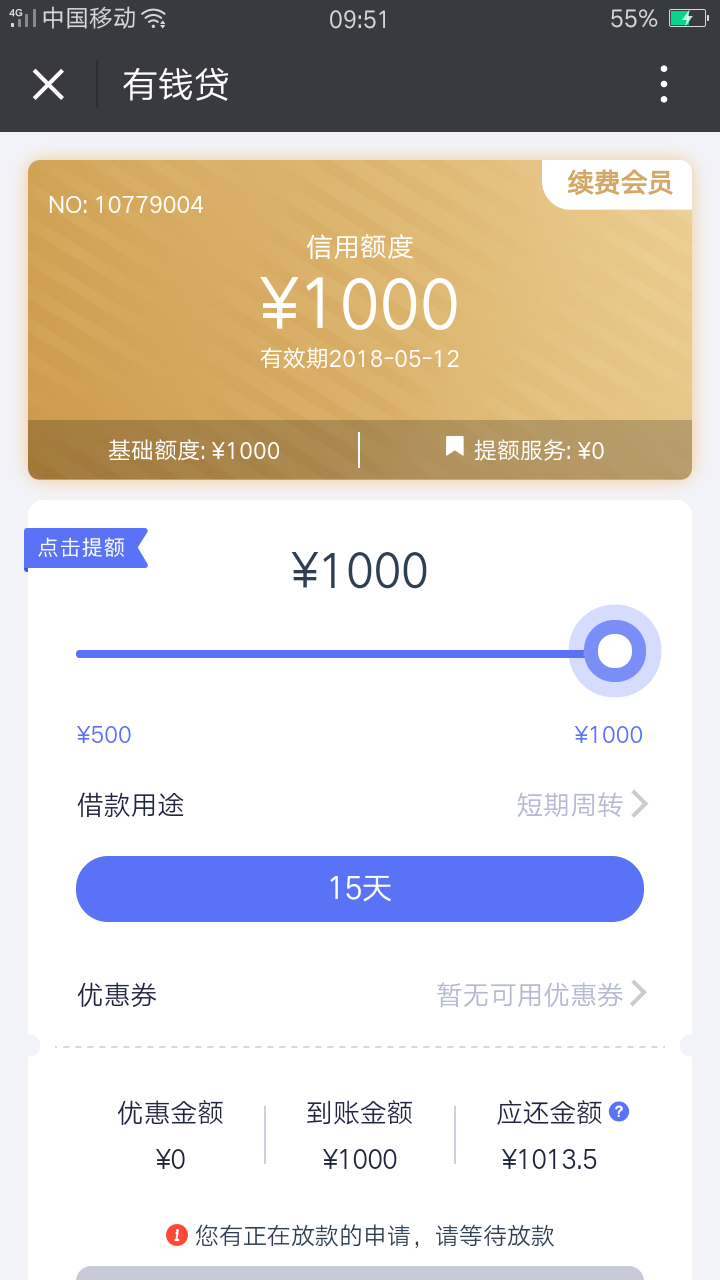
Task: Select the 15天 loan term
Action: [360, 889]
